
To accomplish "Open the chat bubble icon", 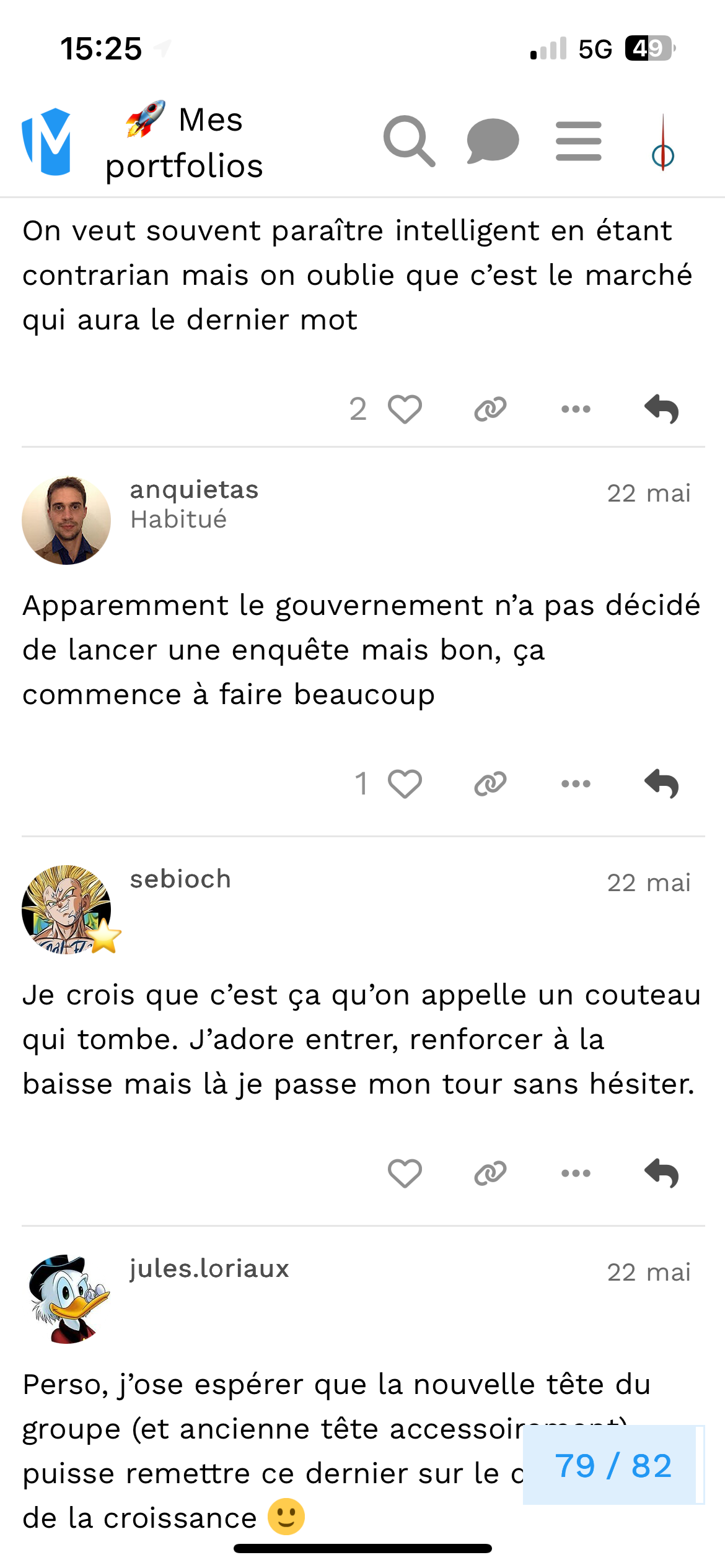I will (x=493, y=142).
